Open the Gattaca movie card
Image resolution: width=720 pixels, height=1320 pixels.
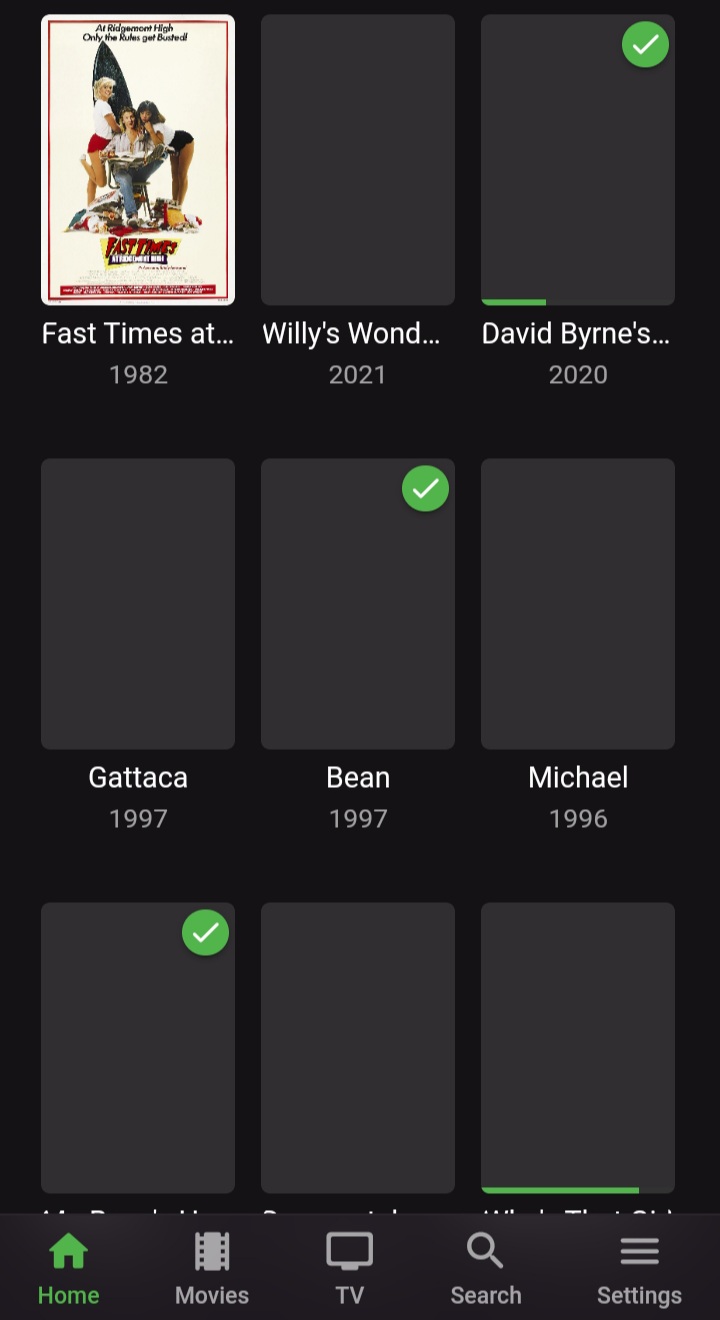138,604
